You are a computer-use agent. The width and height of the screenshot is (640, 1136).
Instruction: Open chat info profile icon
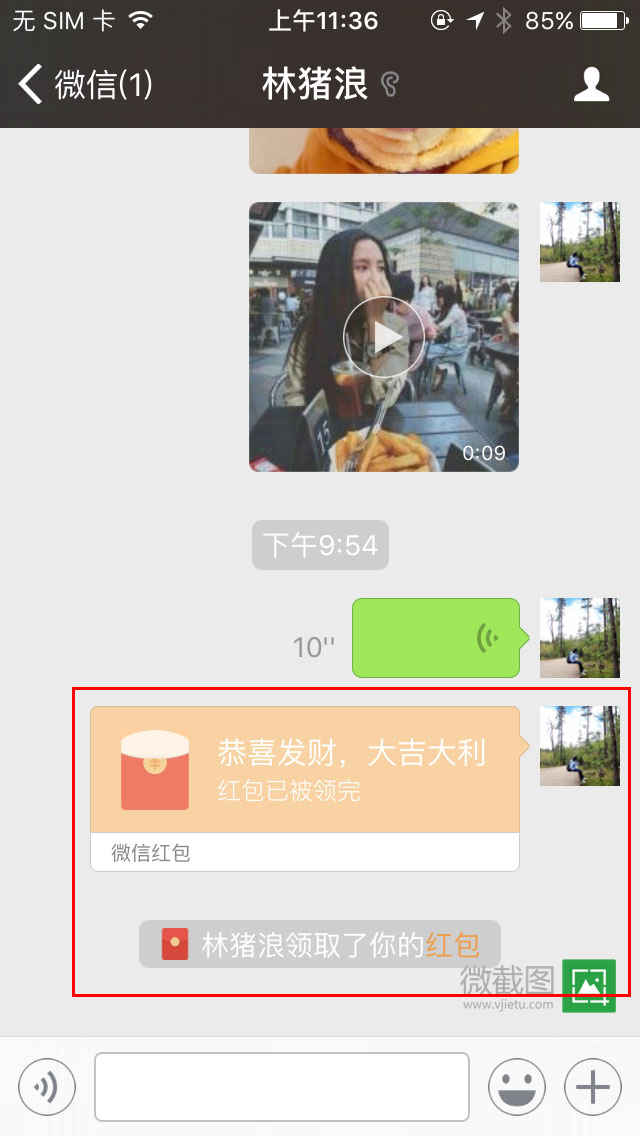click(x=591, y=84)
